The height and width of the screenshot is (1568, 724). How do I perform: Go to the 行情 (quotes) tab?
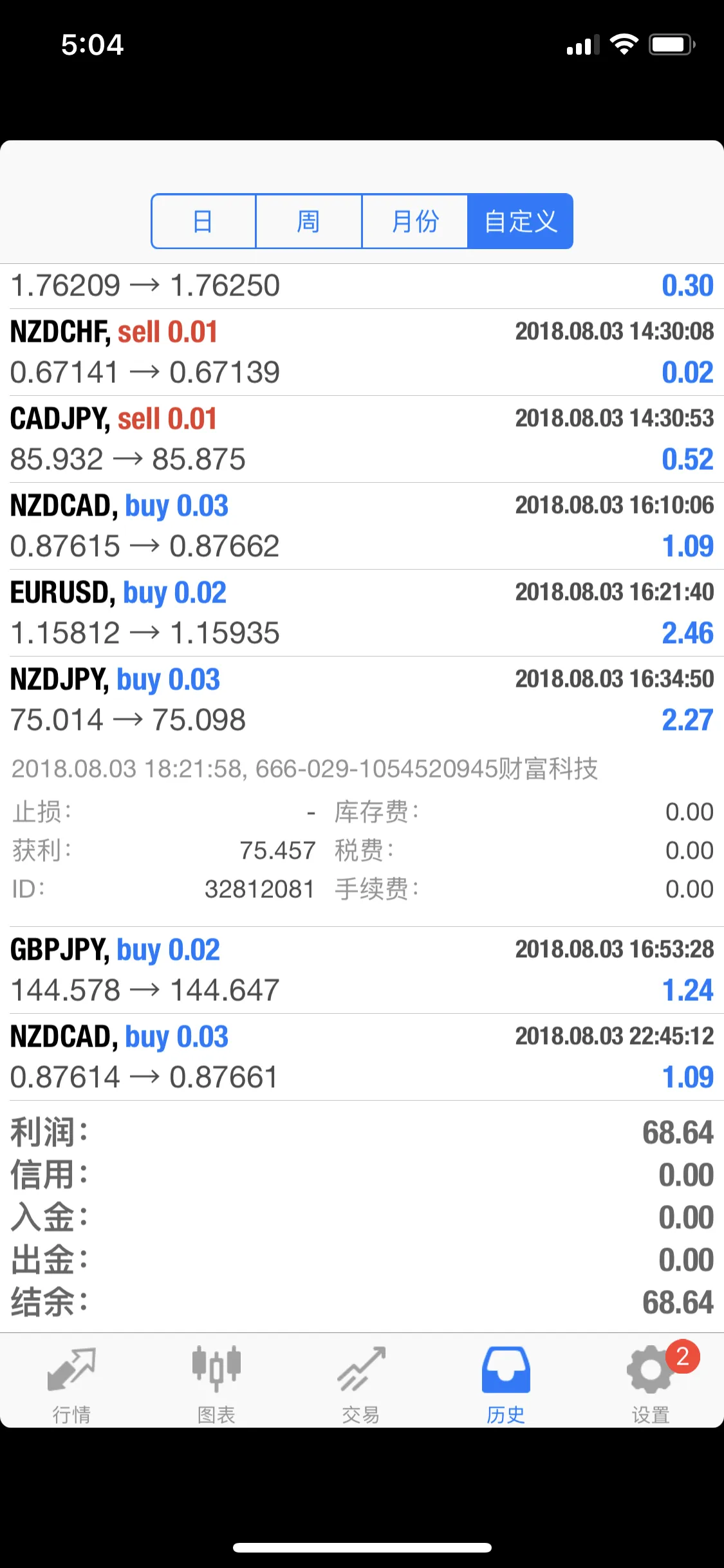tap(72, 1381)
